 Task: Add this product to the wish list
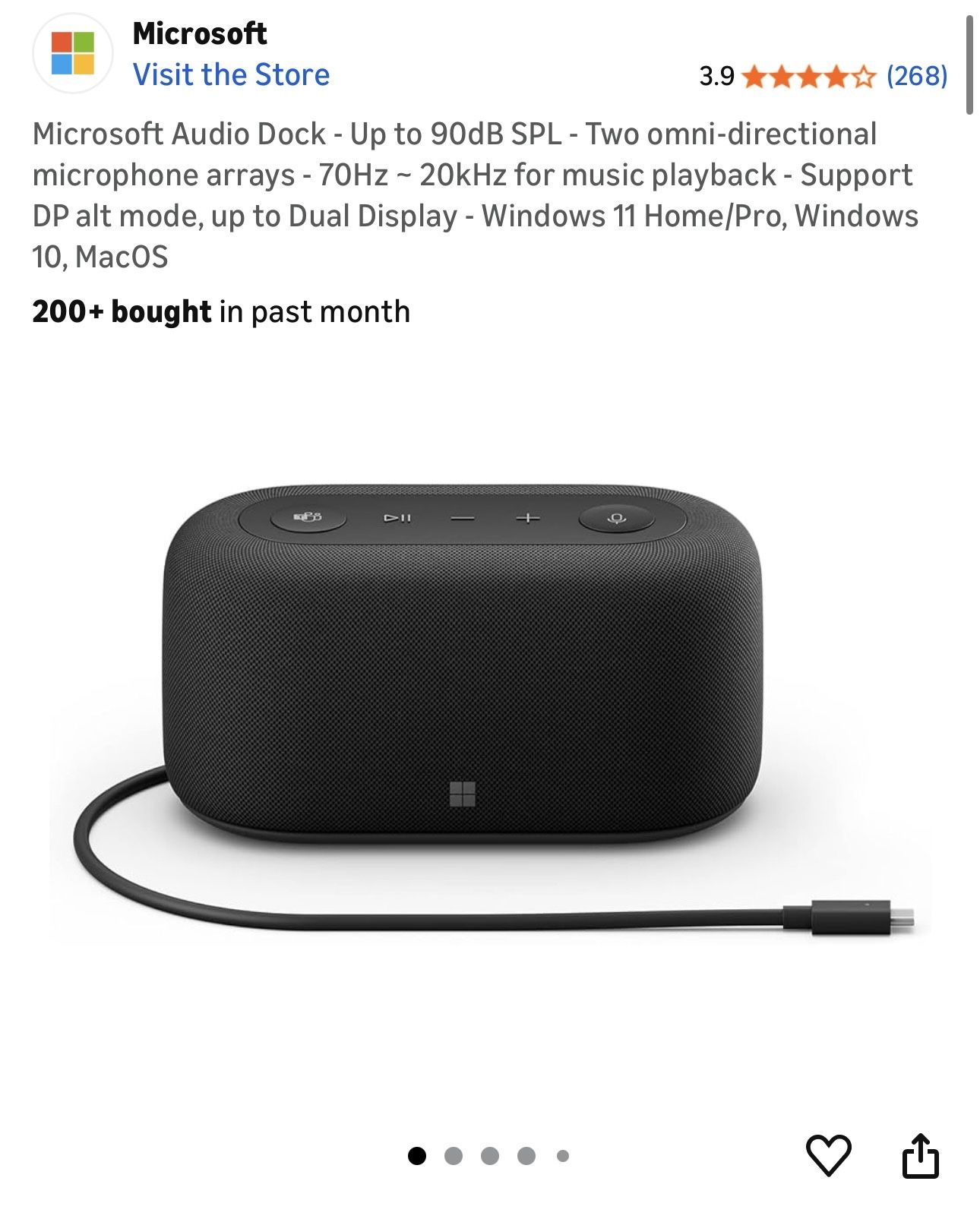coord(828,1155)
